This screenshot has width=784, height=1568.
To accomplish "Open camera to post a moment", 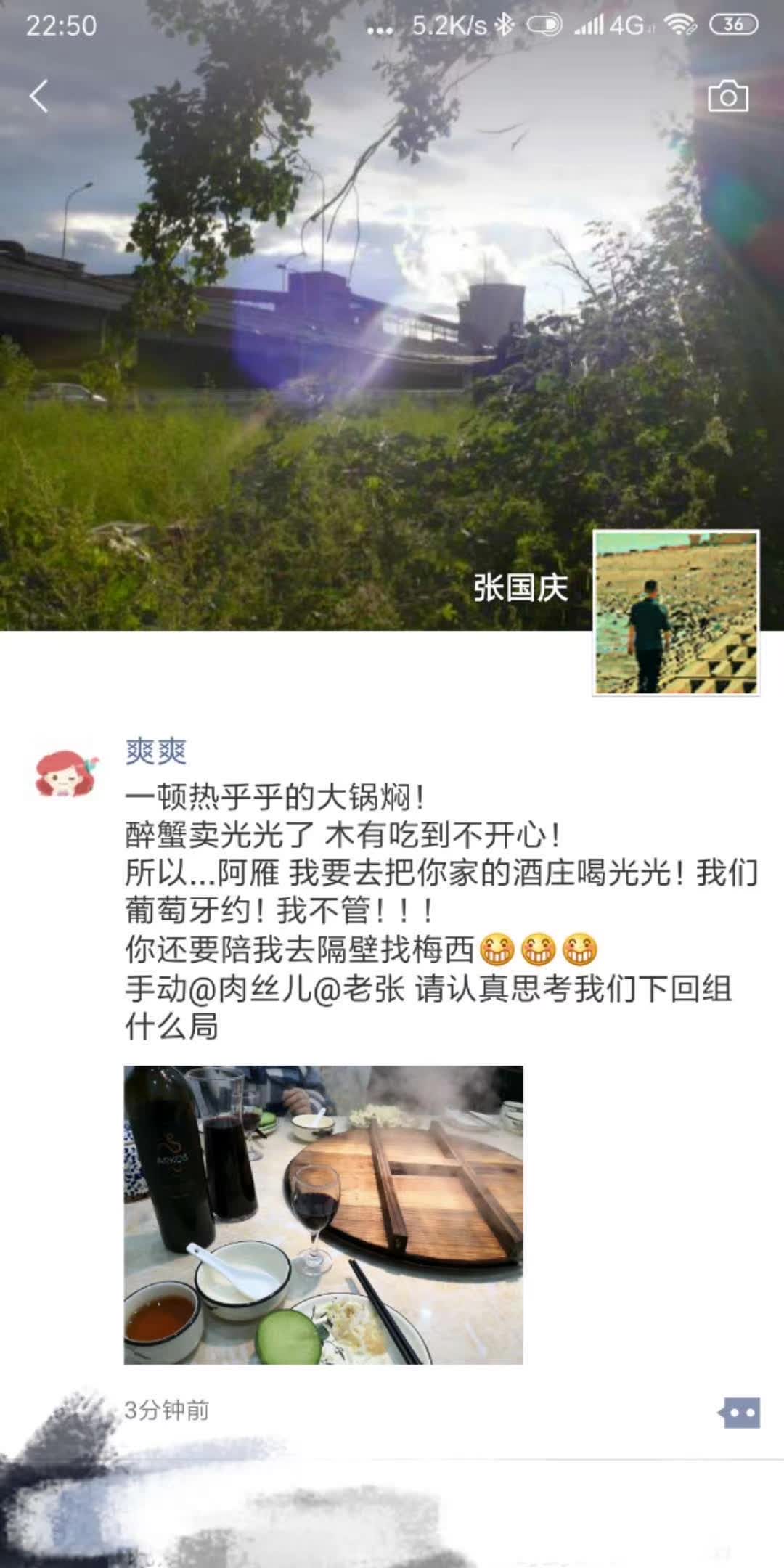I will [727, 97].
